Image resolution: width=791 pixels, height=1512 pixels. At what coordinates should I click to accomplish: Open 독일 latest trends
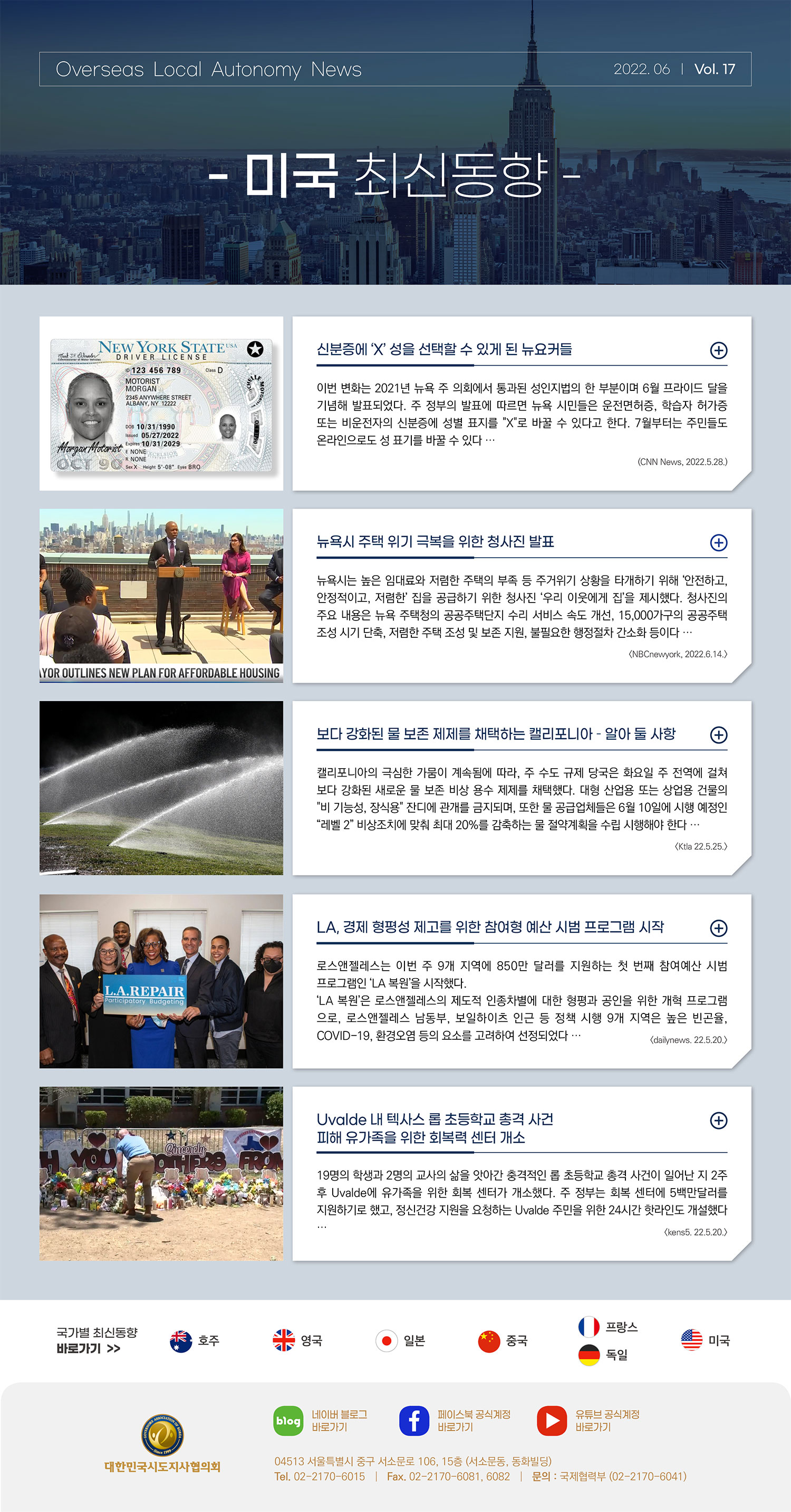point(603,1355)
